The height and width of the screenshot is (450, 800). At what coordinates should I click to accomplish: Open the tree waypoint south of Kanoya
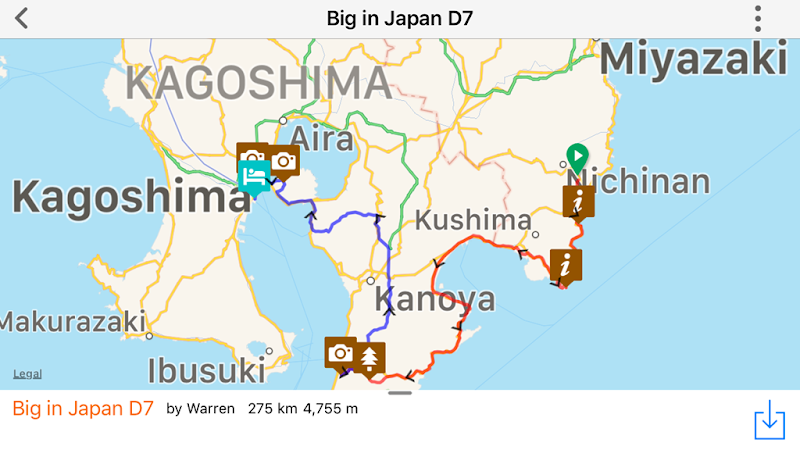coord(371,357)
